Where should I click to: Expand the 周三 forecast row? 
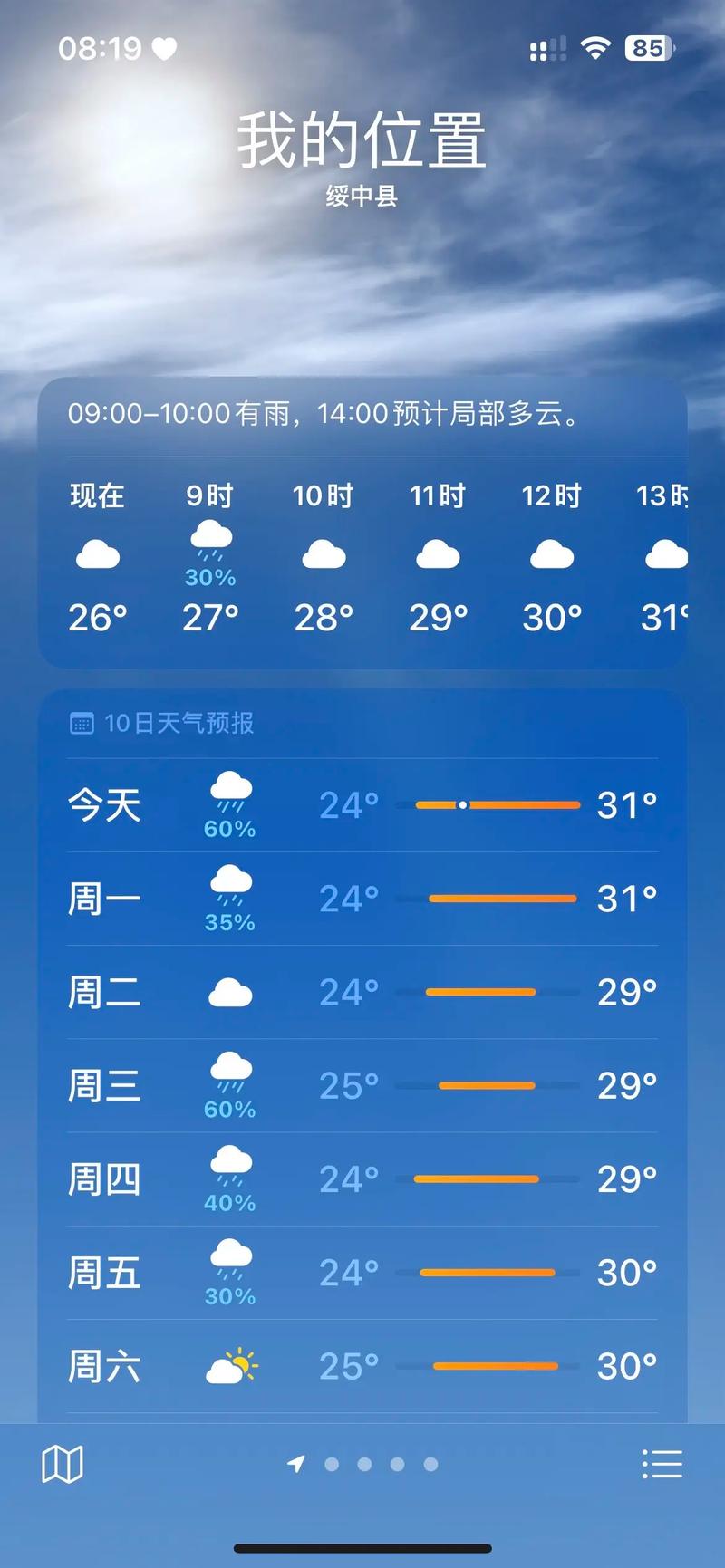pos(362,1085)
